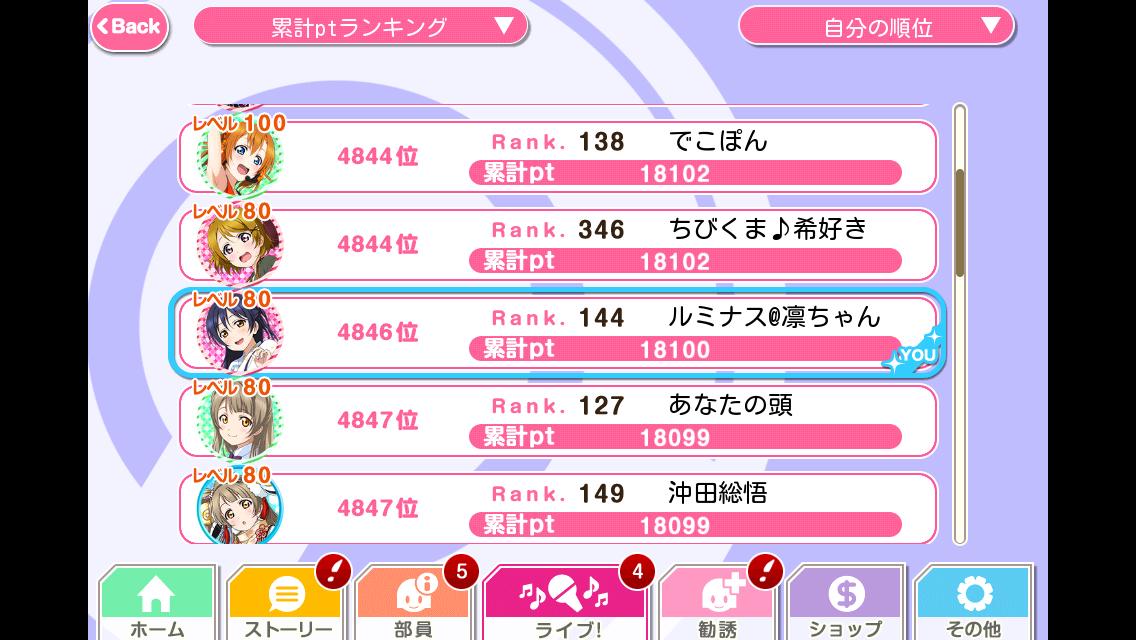Image resolution: width=1136 pixels, height=640 pixels.
Task: Open player でこぽん's ranking entry
Action: pos(558,157)
